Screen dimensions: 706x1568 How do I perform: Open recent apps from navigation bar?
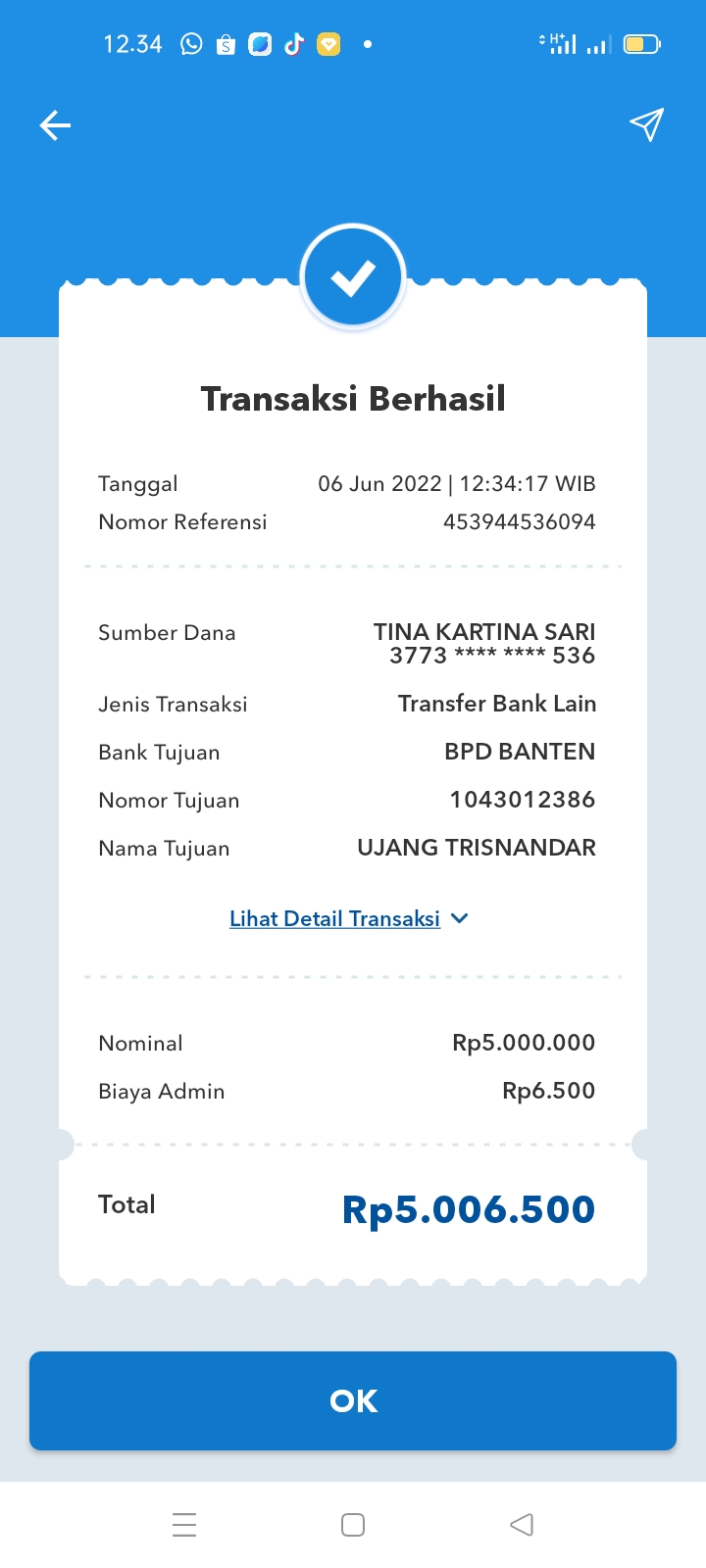coord(184,1525)
